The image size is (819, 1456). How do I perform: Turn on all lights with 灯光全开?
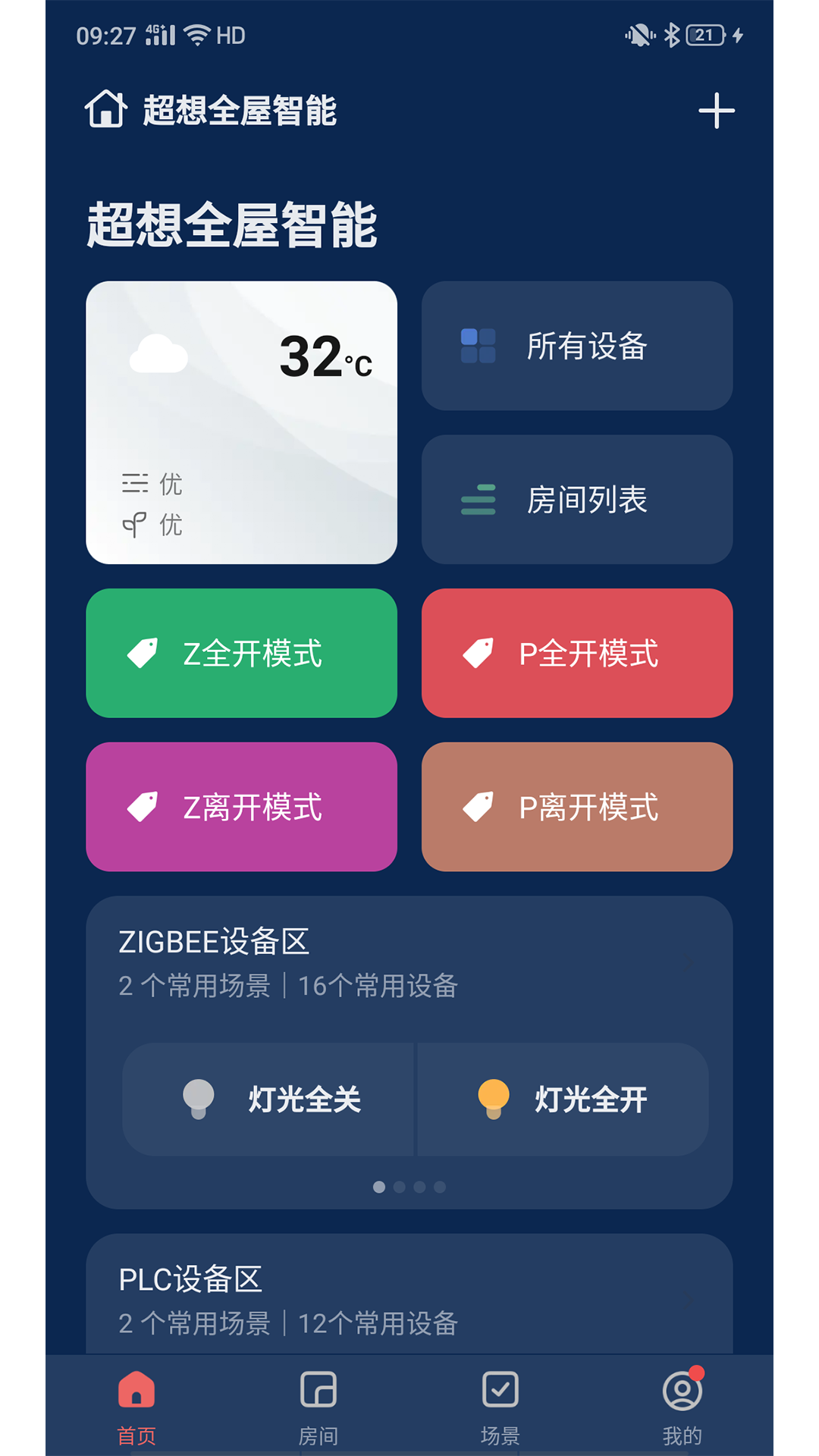(564, 1099)
